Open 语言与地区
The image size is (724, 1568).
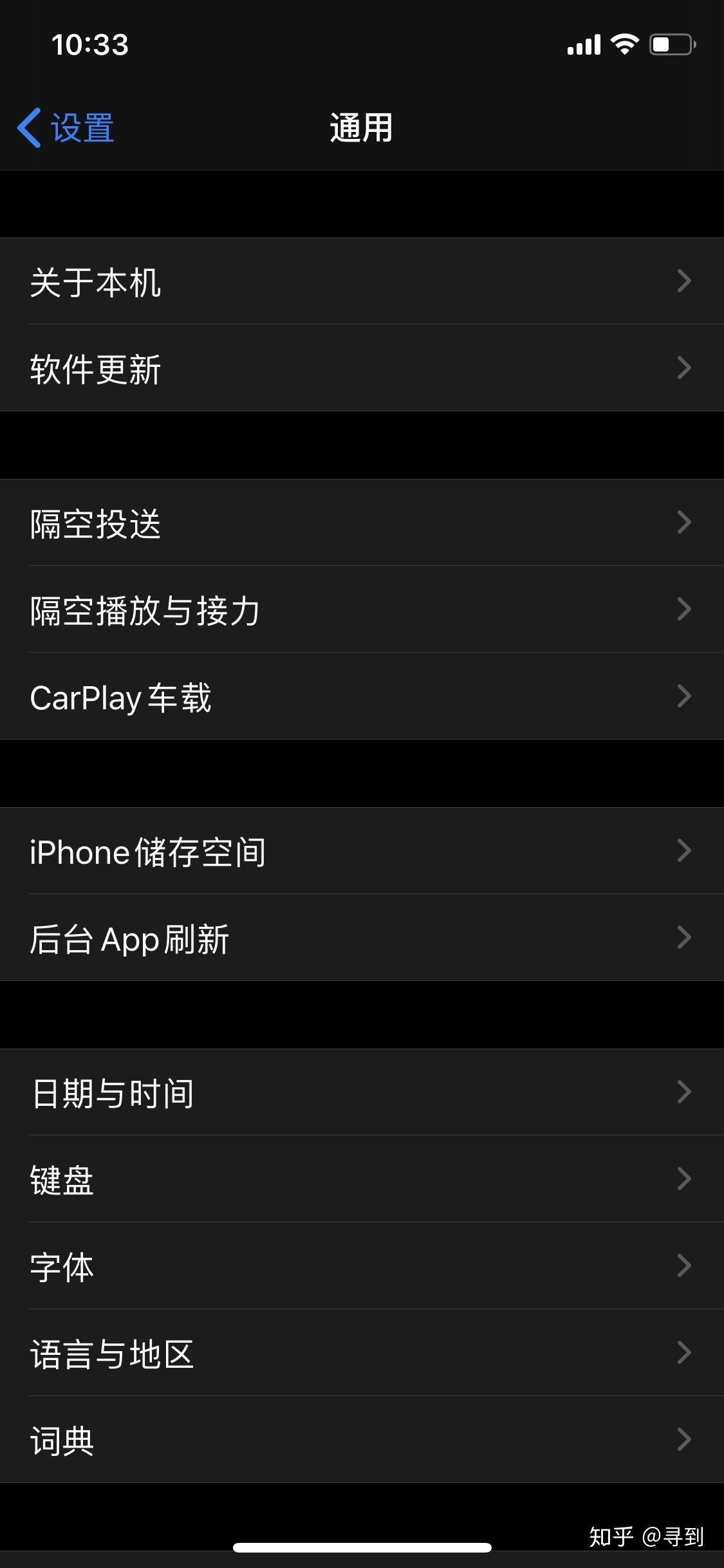coord(362,1353)
